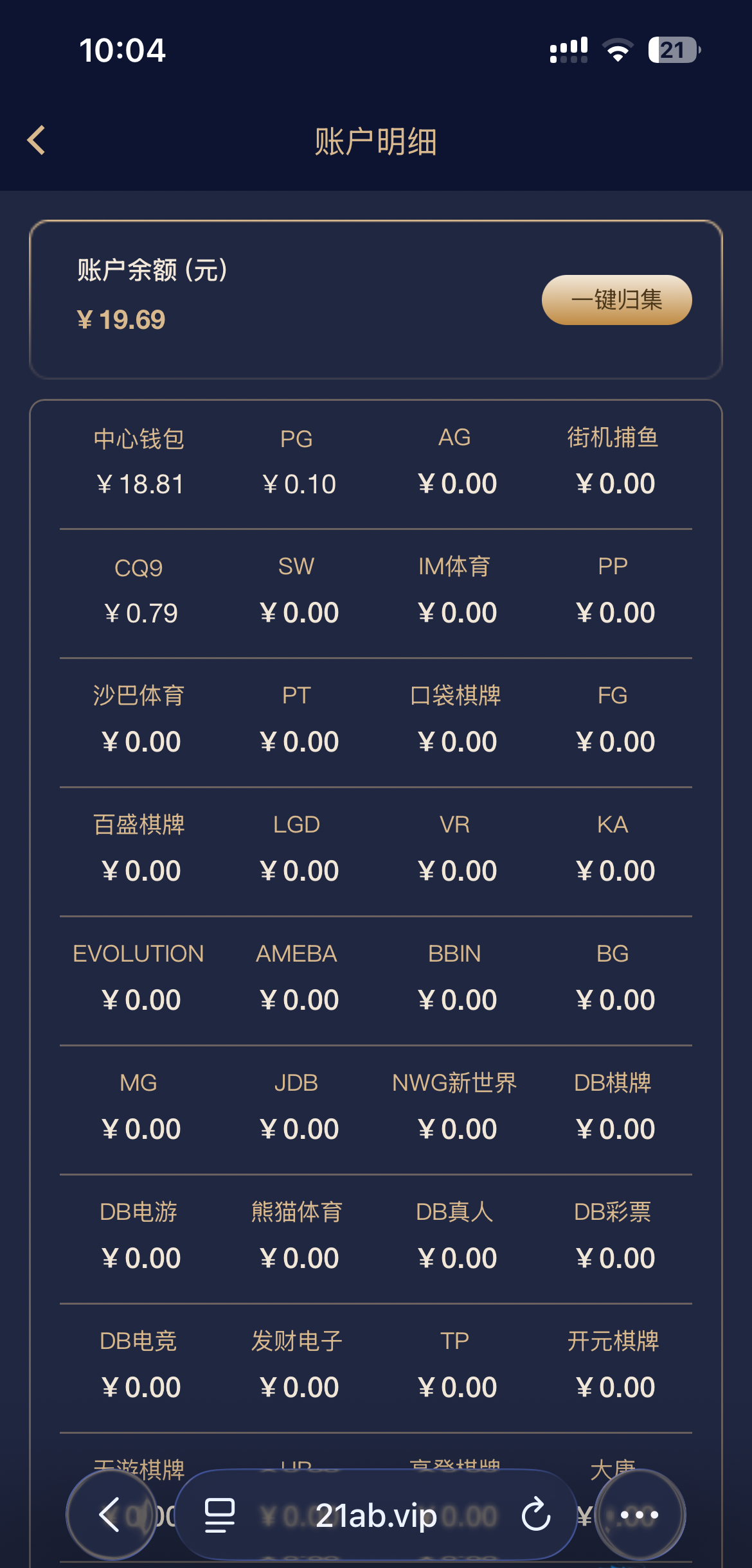Tap the 一键归集 button

point(616,300)
